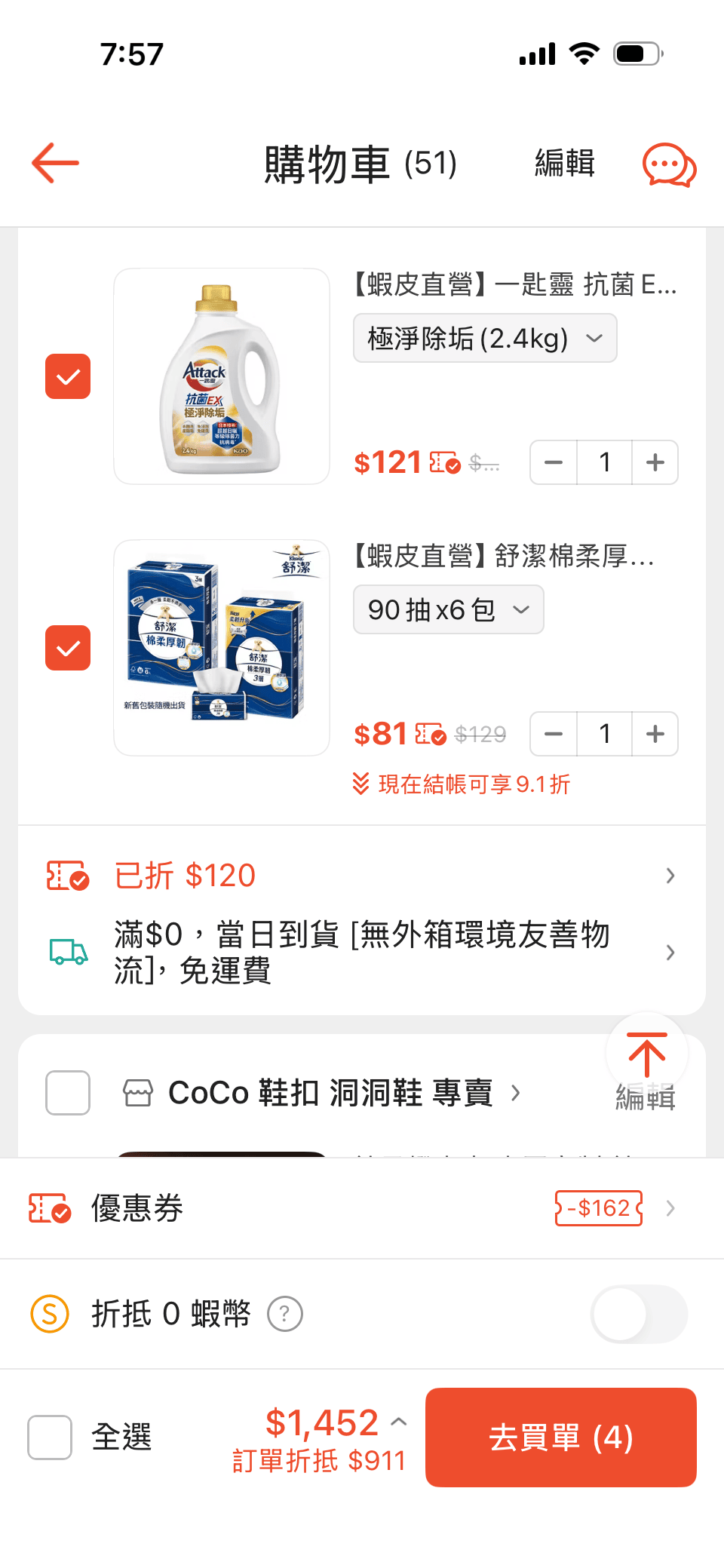Open the chat bubble icon at top right

(x=668, y=165)
